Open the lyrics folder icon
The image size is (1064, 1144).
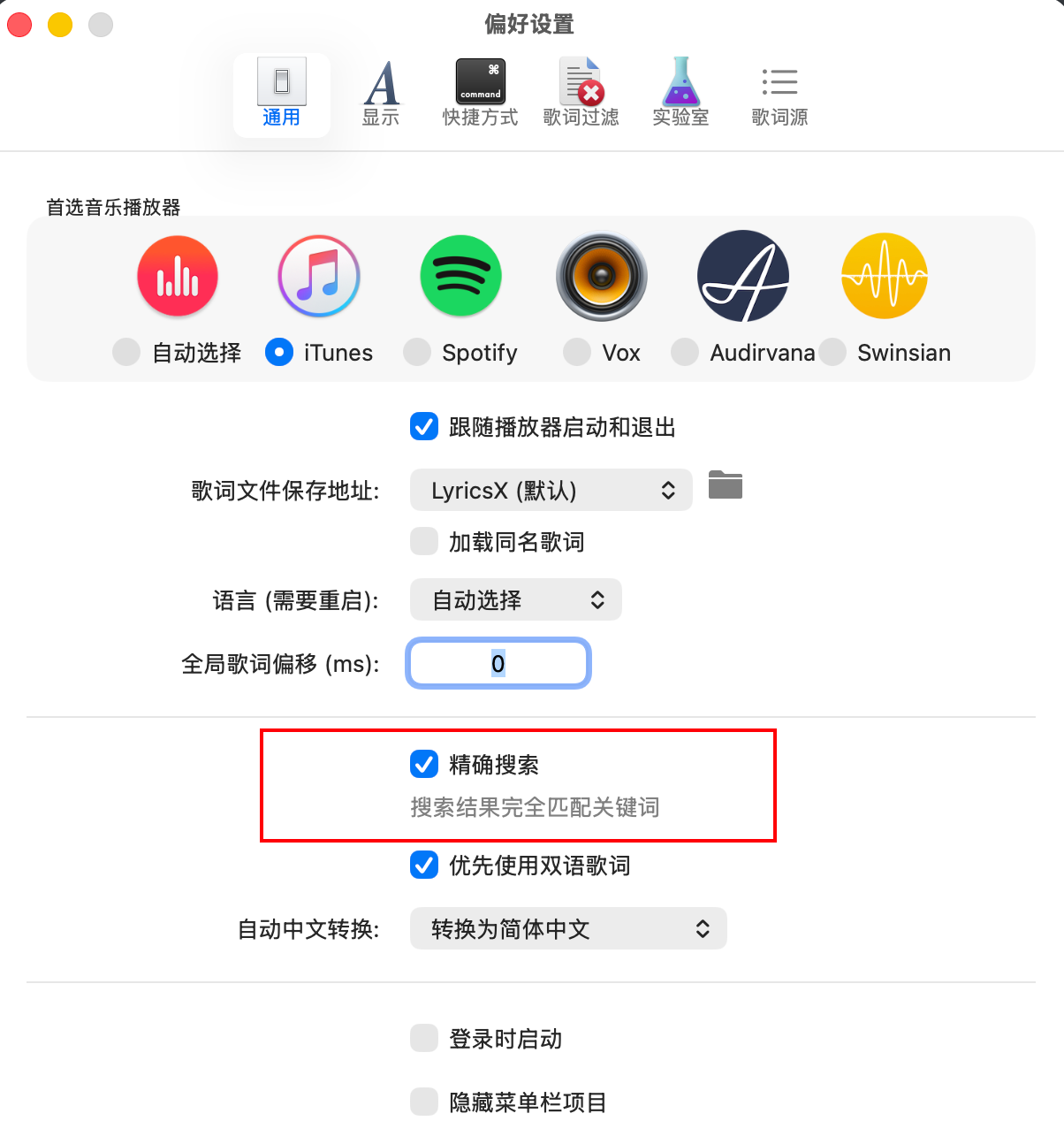pos(726,484)
